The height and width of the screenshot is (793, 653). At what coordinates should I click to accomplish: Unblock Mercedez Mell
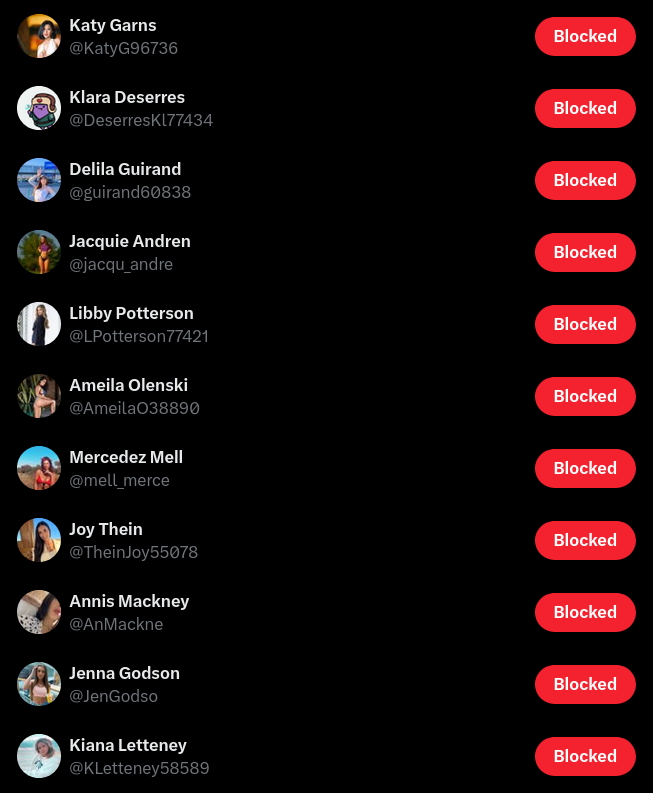click(x=585, y=468)
